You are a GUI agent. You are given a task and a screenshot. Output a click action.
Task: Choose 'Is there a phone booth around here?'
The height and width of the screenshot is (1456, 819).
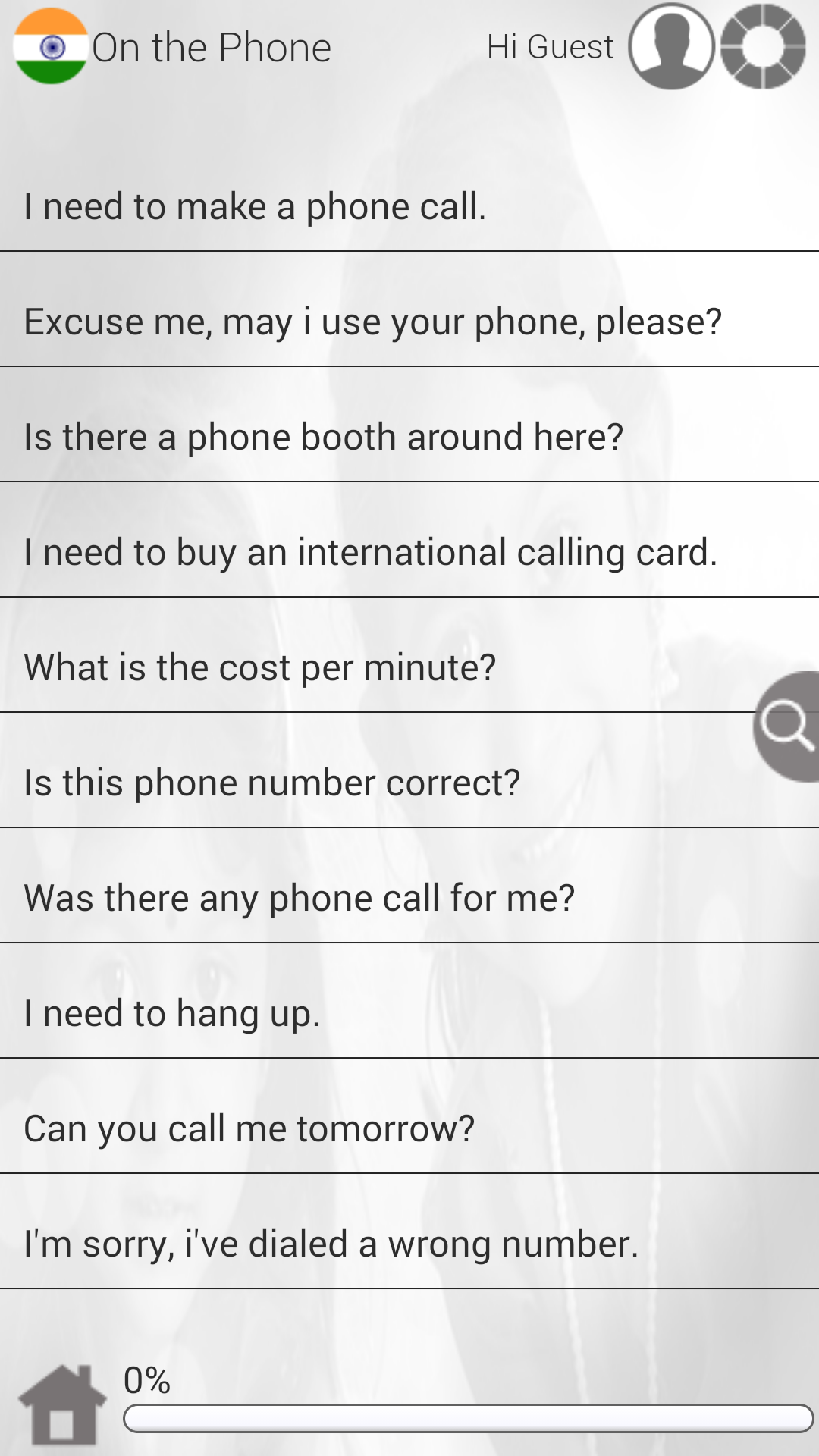tap(322, 436)
